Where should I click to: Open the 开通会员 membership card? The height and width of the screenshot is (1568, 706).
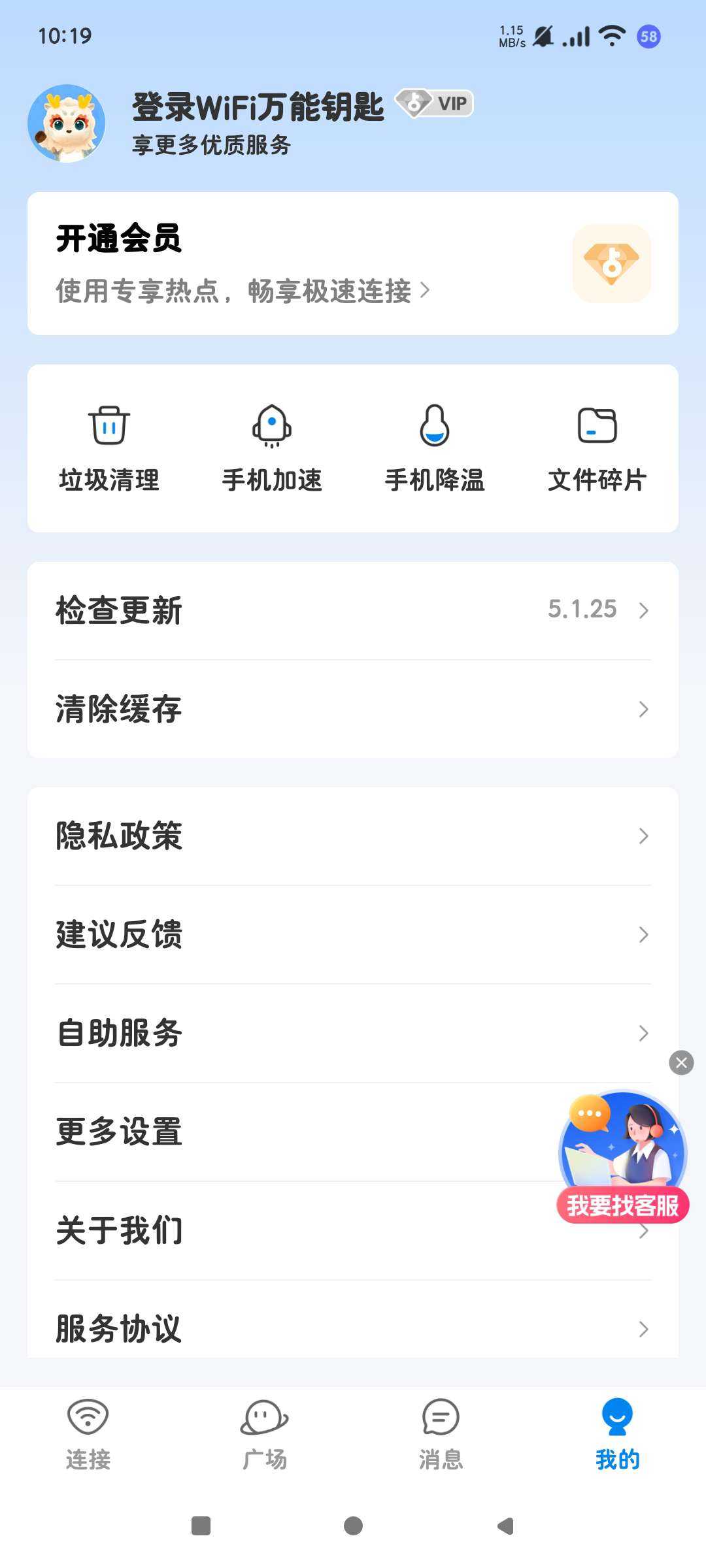click(352, 263)
